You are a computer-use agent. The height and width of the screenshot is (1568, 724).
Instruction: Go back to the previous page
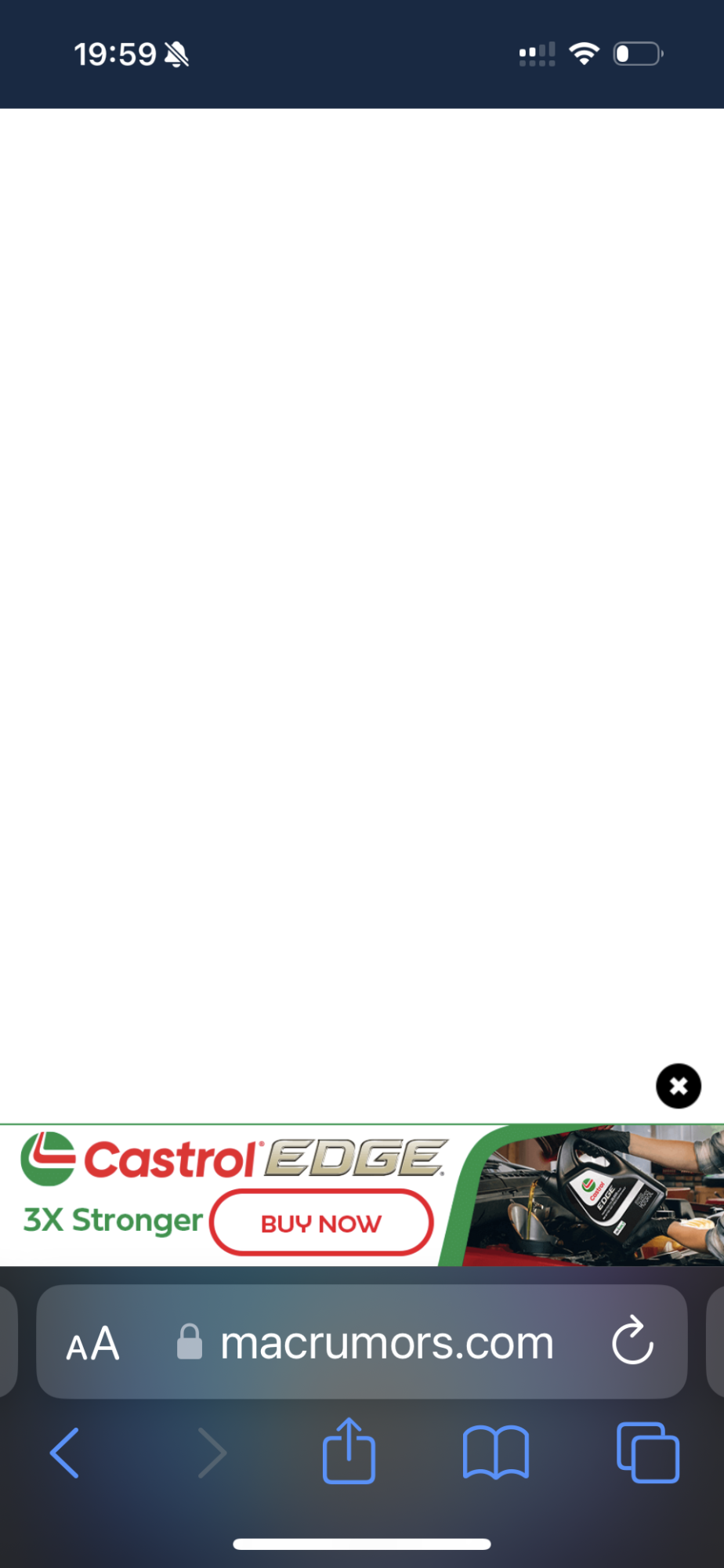[65, 1453]
